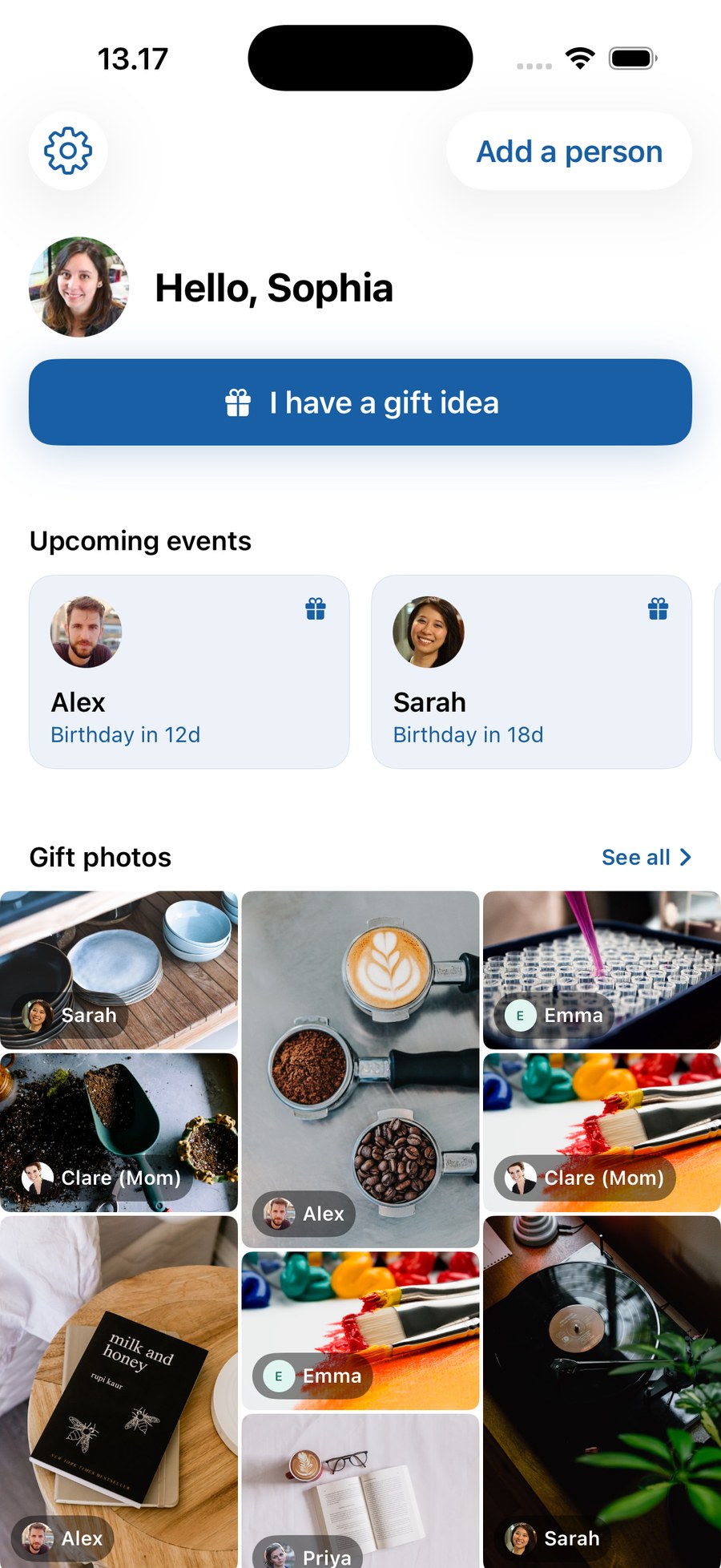Click Clare (Mom)'s avatar on the gardening photo

35,1178
